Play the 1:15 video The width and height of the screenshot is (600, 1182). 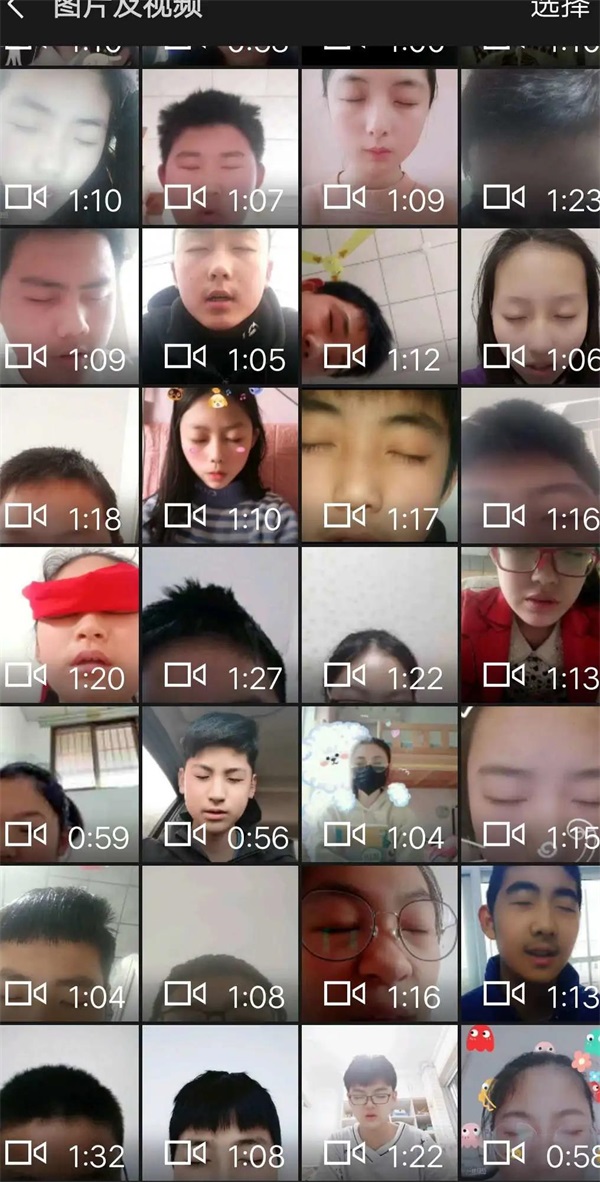(530, 786)
